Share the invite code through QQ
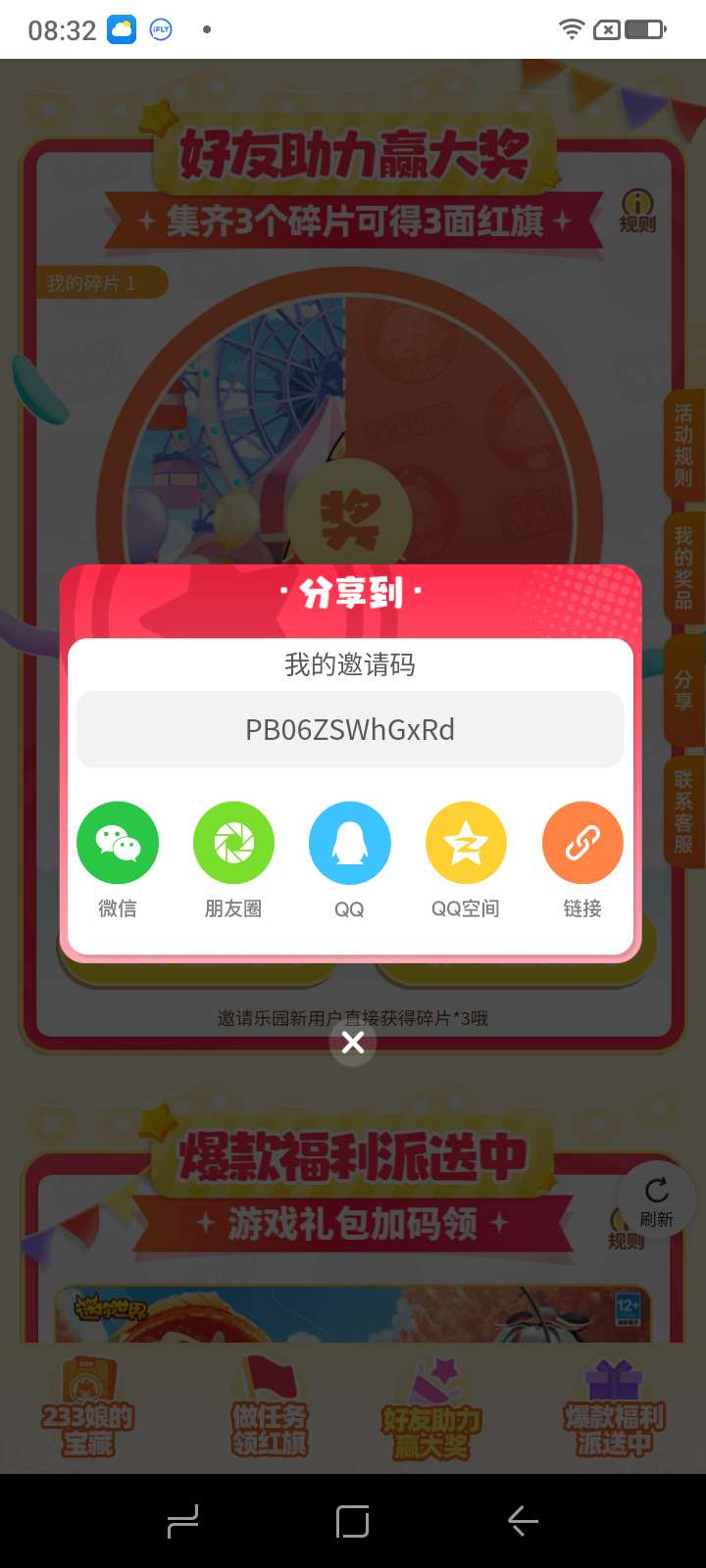The width and height of the screenshot is (706, 1568). coord(349,843)
